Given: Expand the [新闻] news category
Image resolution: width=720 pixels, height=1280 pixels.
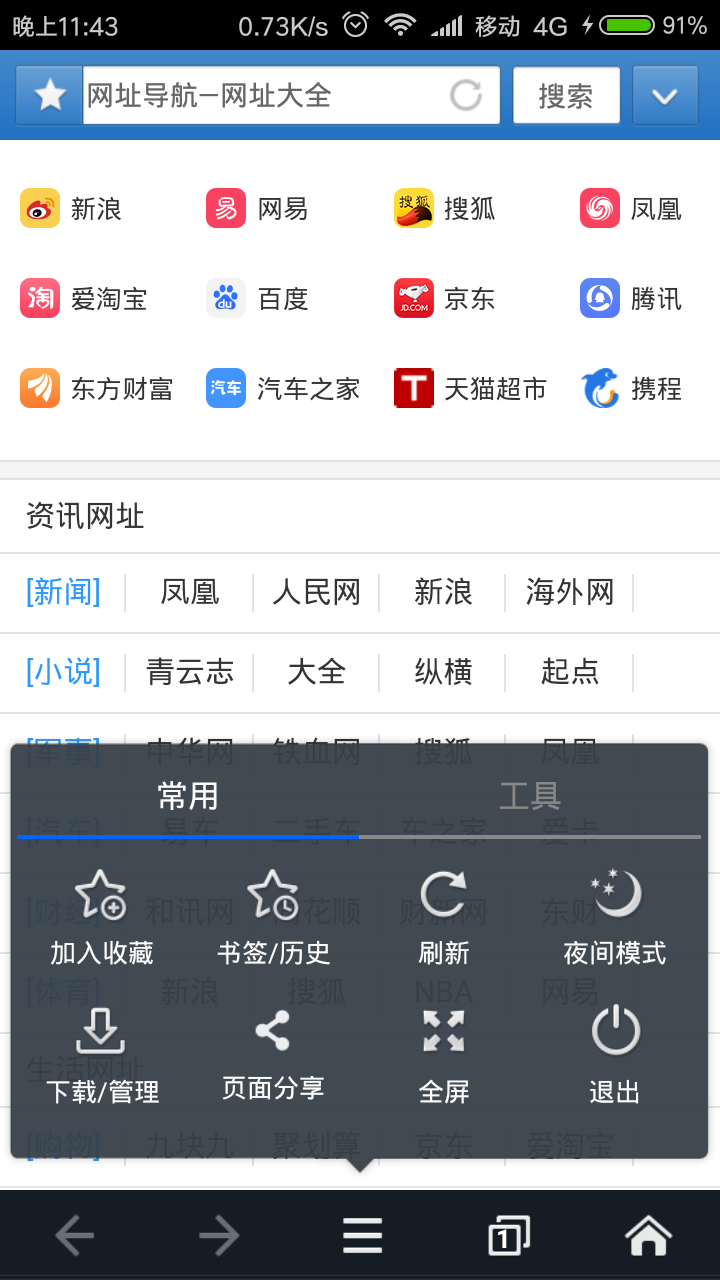Looking at the screenshot, I should coord(62,592).
